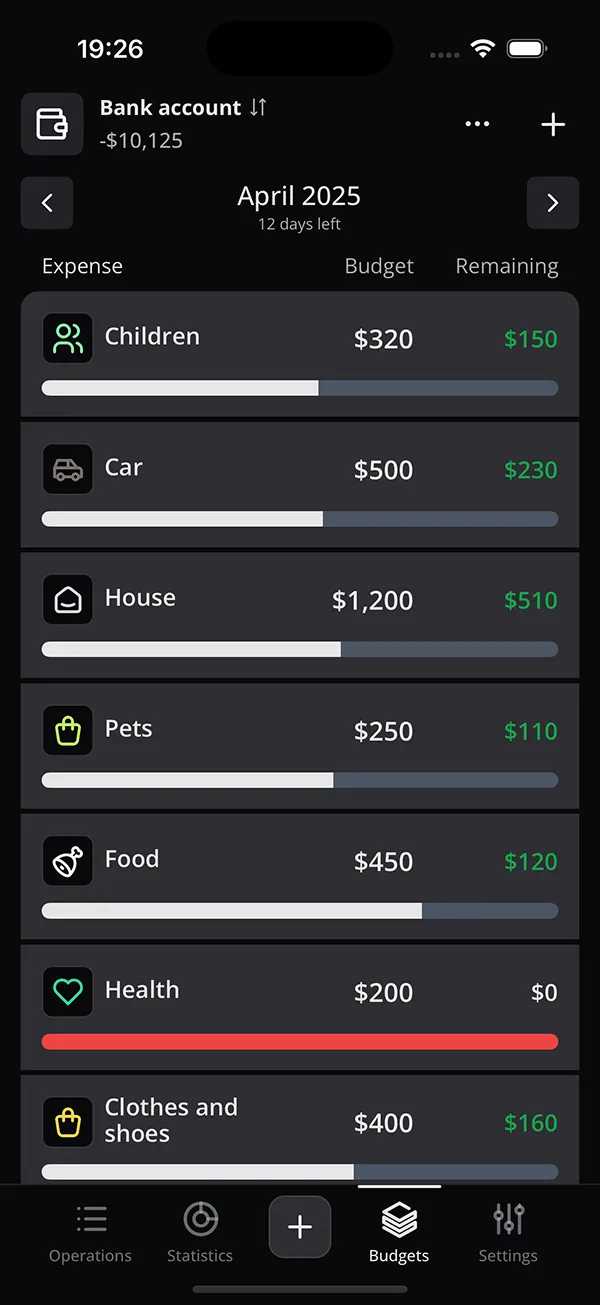This screenshot has width=600, height=1305.
Task: Add a new operation from bottom bar
Action: [x=300, y=1227]
